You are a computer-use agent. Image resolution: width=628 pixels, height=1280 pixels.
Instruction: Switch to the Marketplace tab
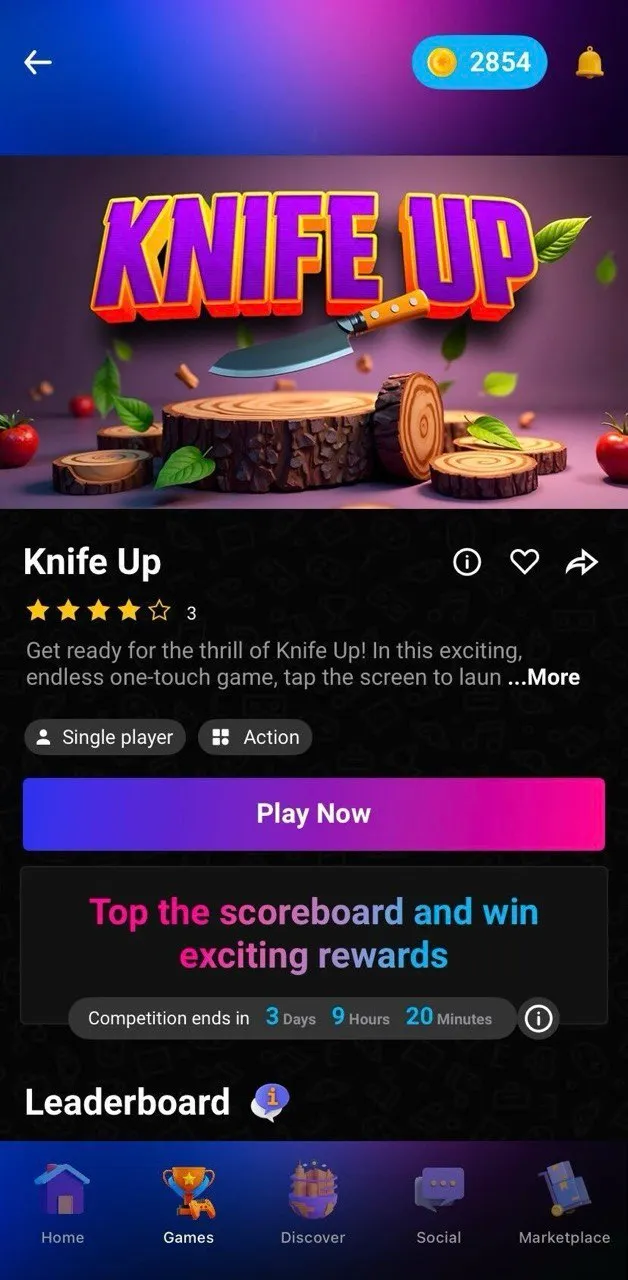point(564,1205)
